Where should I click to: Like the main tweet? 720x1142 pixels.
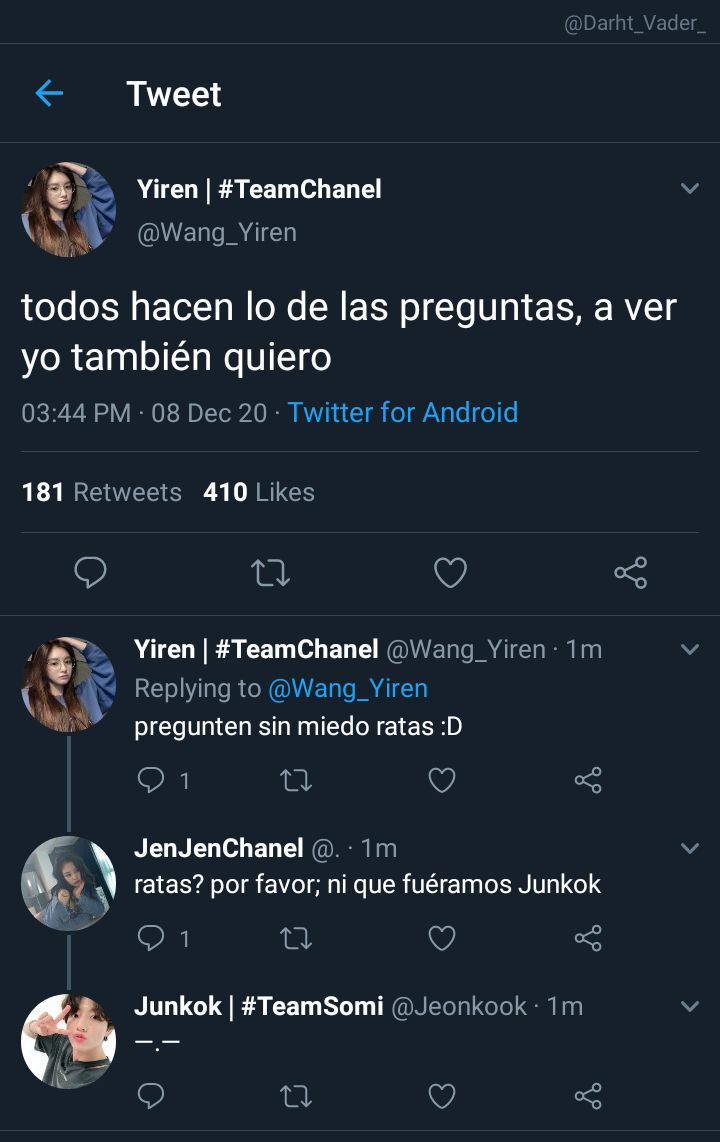click(x=450, y=573)
